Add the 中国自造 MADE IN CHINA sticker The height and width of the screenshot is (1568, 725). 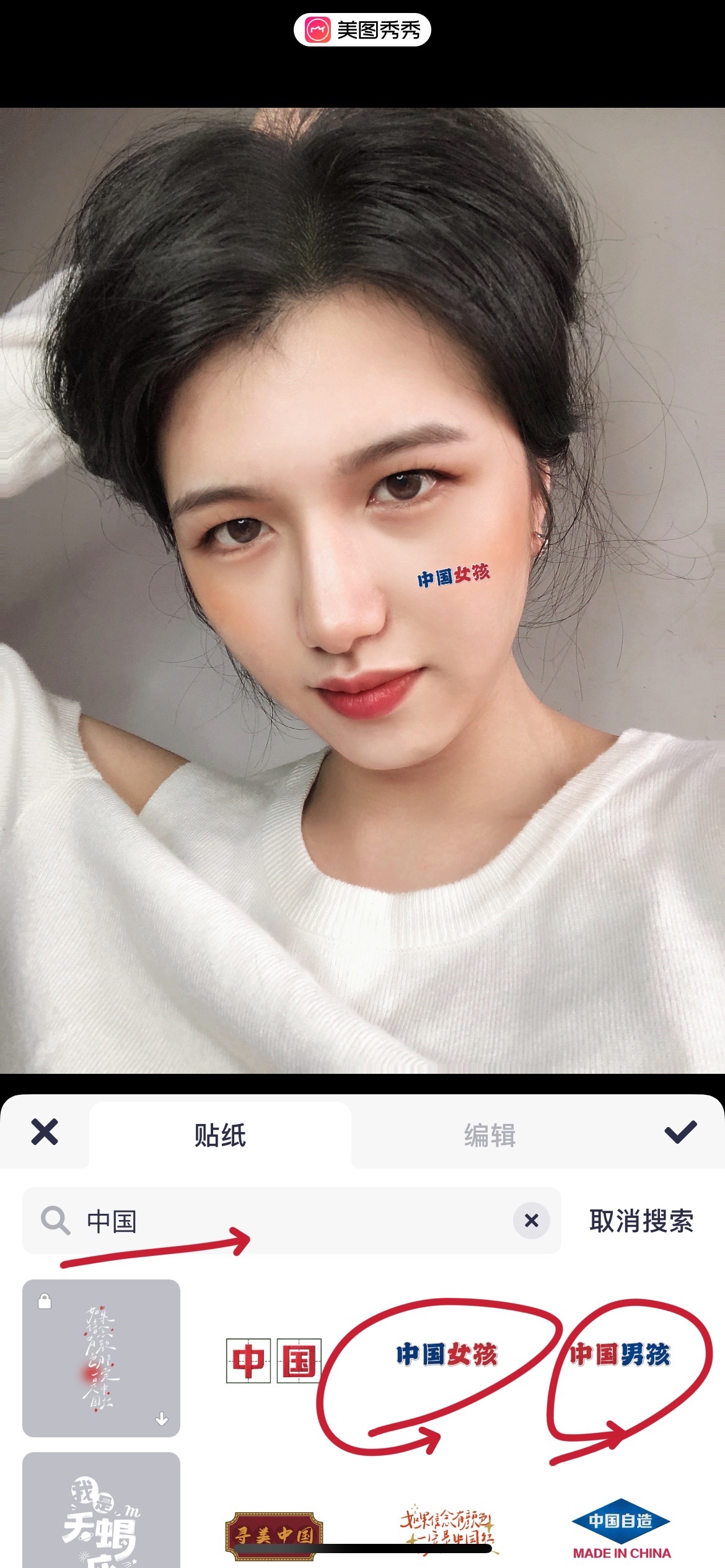coord(622,1530)
